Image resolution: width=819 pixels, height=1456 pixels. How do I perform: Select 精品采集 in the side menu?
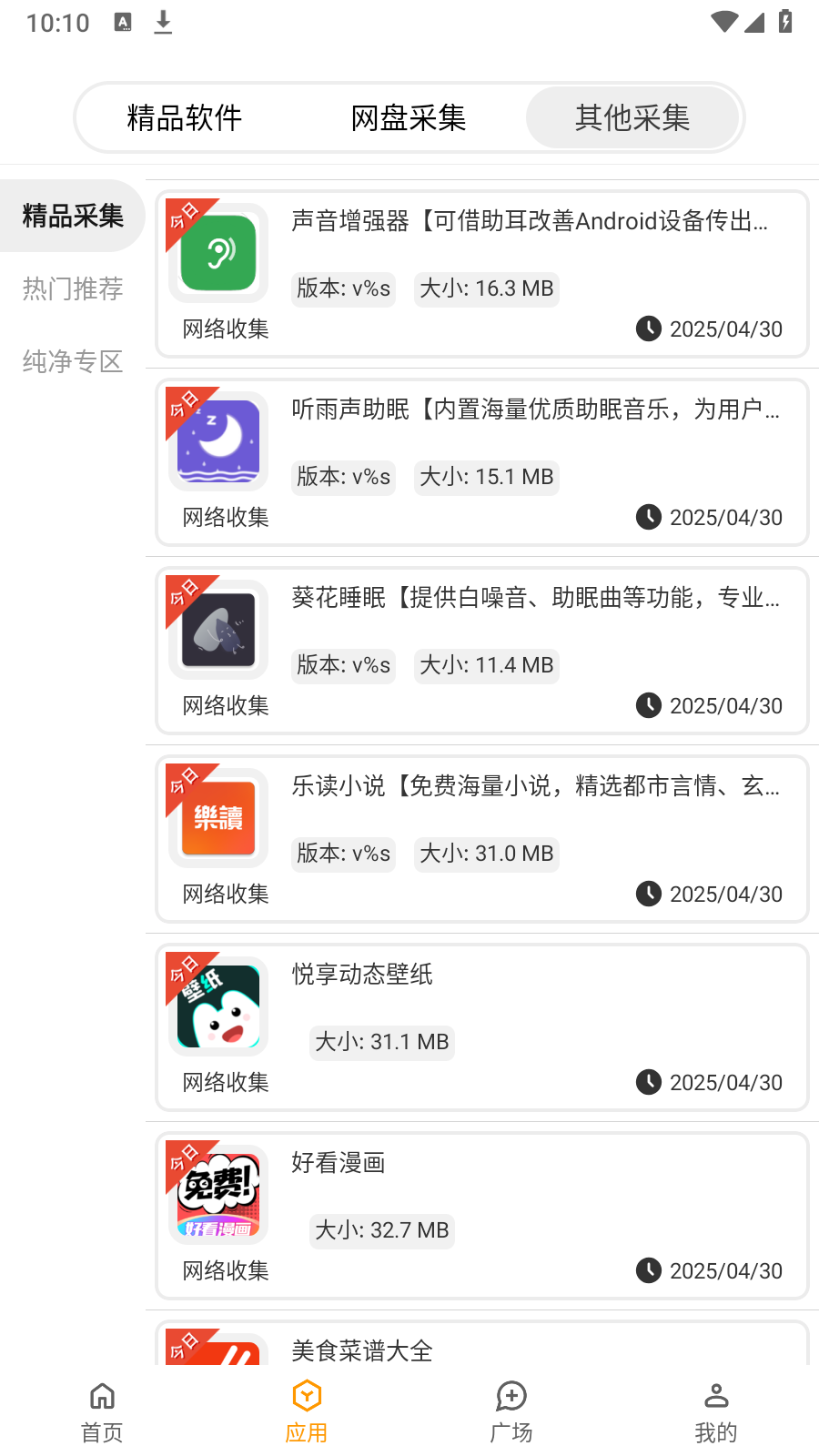73,216
